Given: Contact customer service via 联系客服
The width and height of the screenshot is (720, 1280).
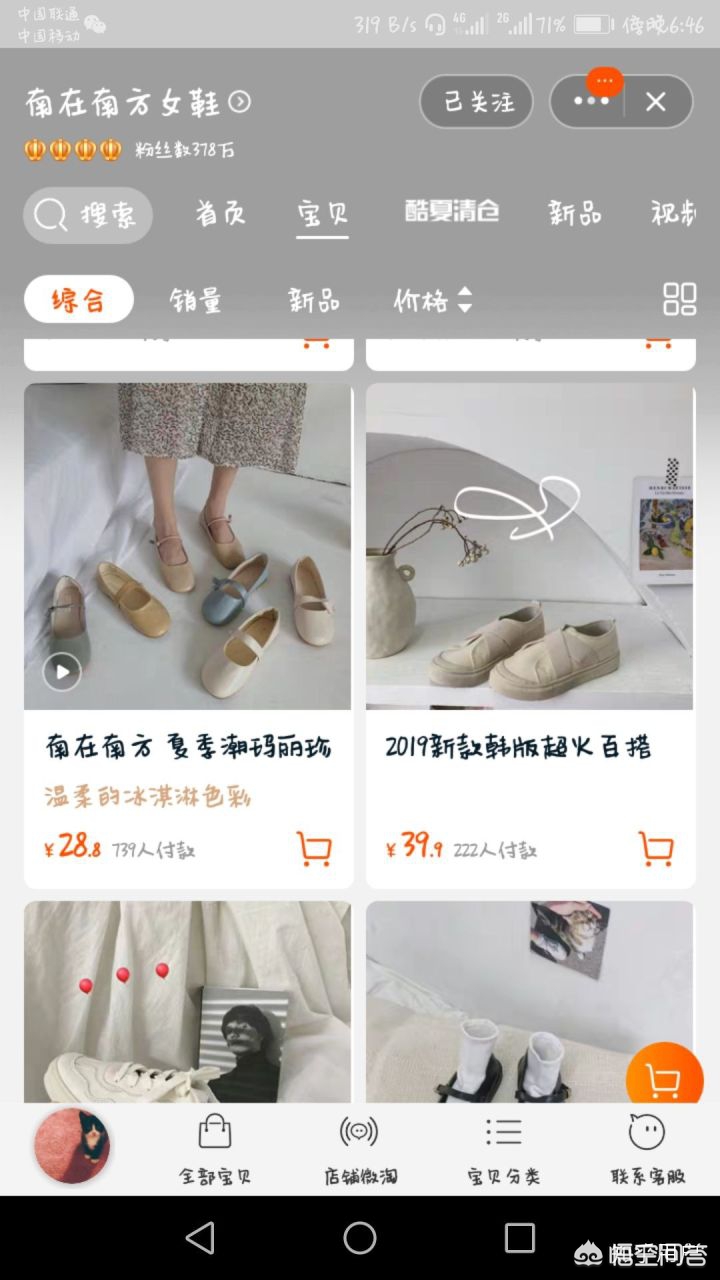Looking at the screenshot, I should (648, 1145).
